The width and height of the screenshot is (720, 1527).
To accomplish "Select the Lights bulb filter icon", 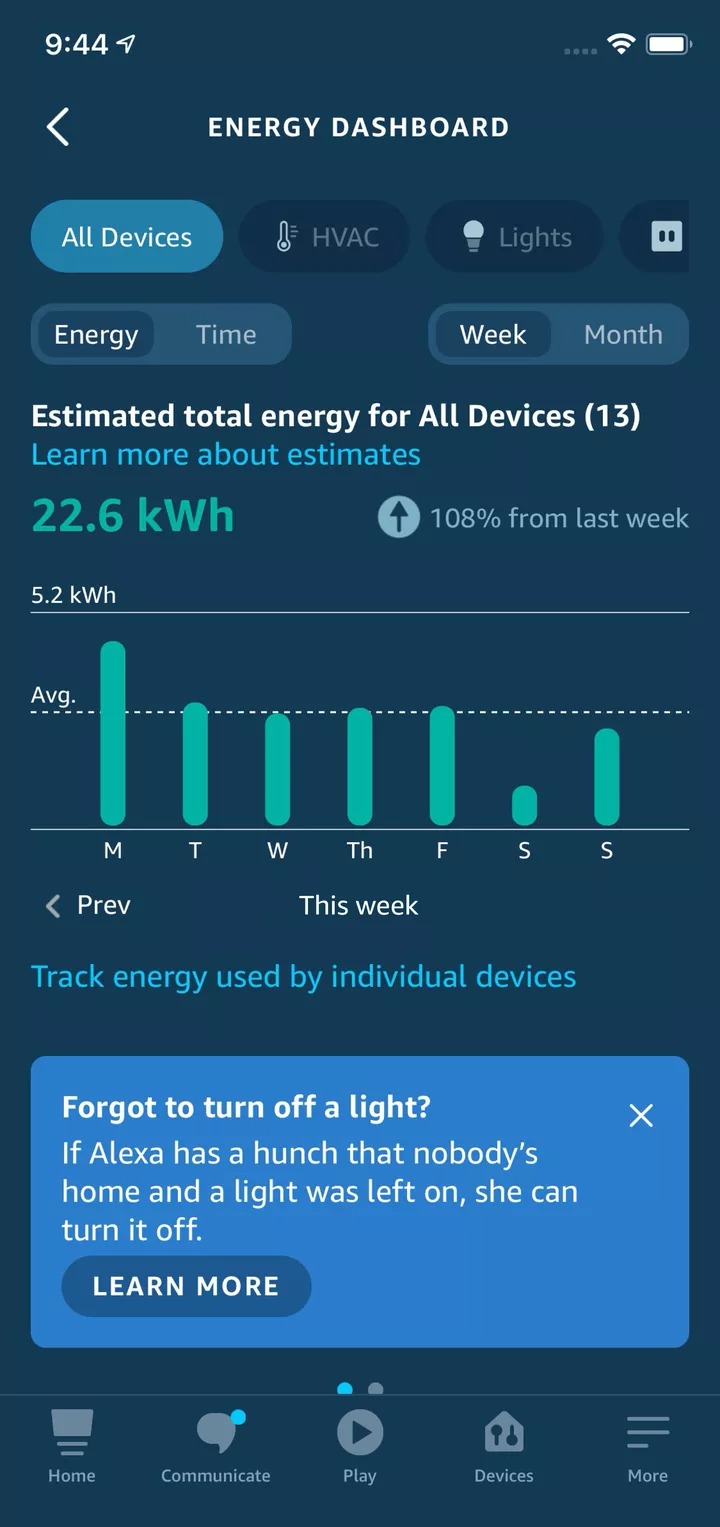I will pyautogui.click(x=473, y=236).
